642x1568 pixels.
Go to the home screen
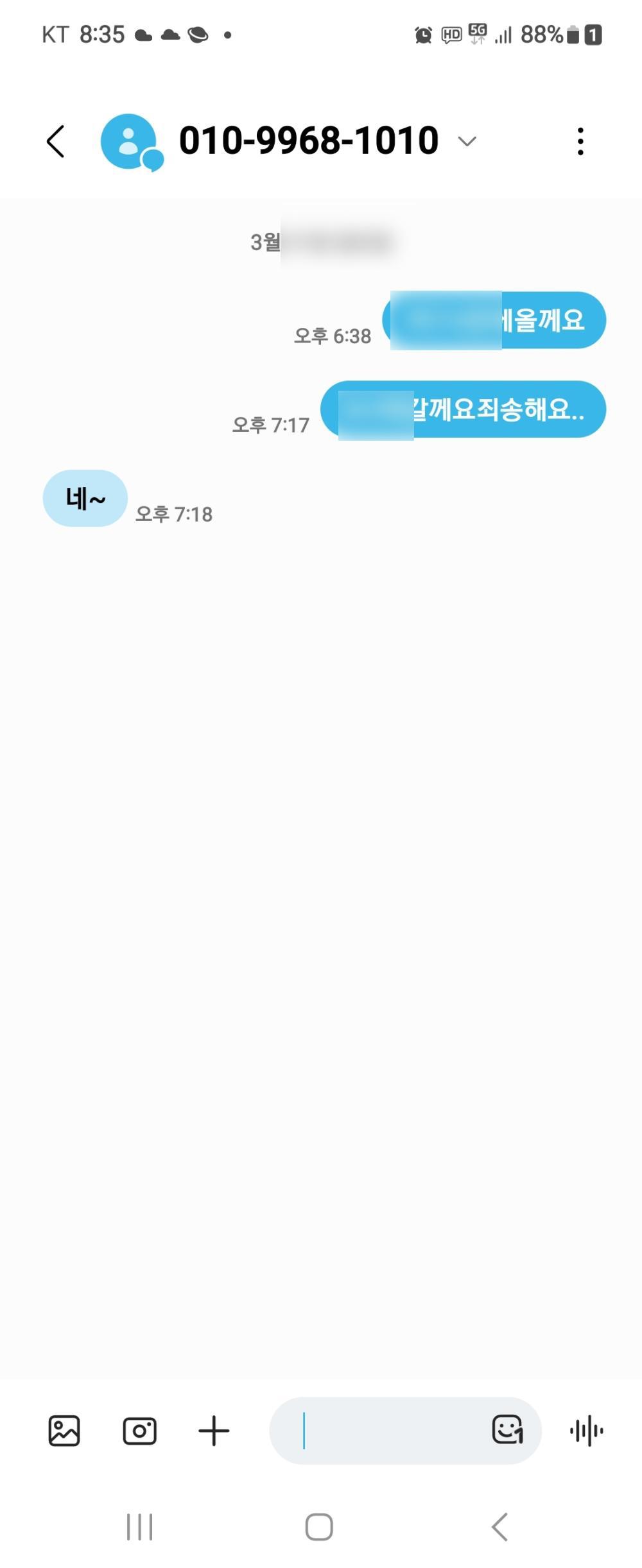pos(319,1527)
